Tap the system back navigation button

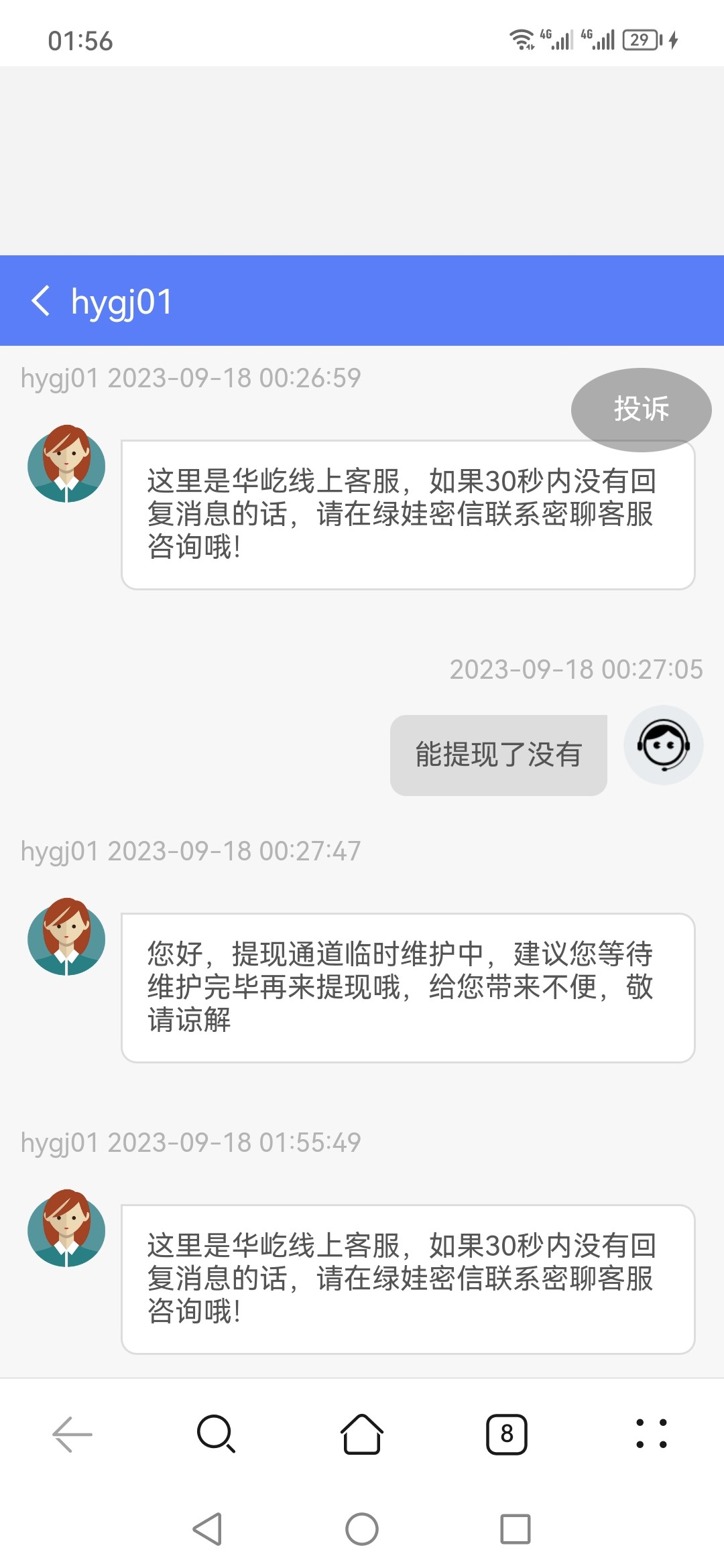[x=208, y=1529]
